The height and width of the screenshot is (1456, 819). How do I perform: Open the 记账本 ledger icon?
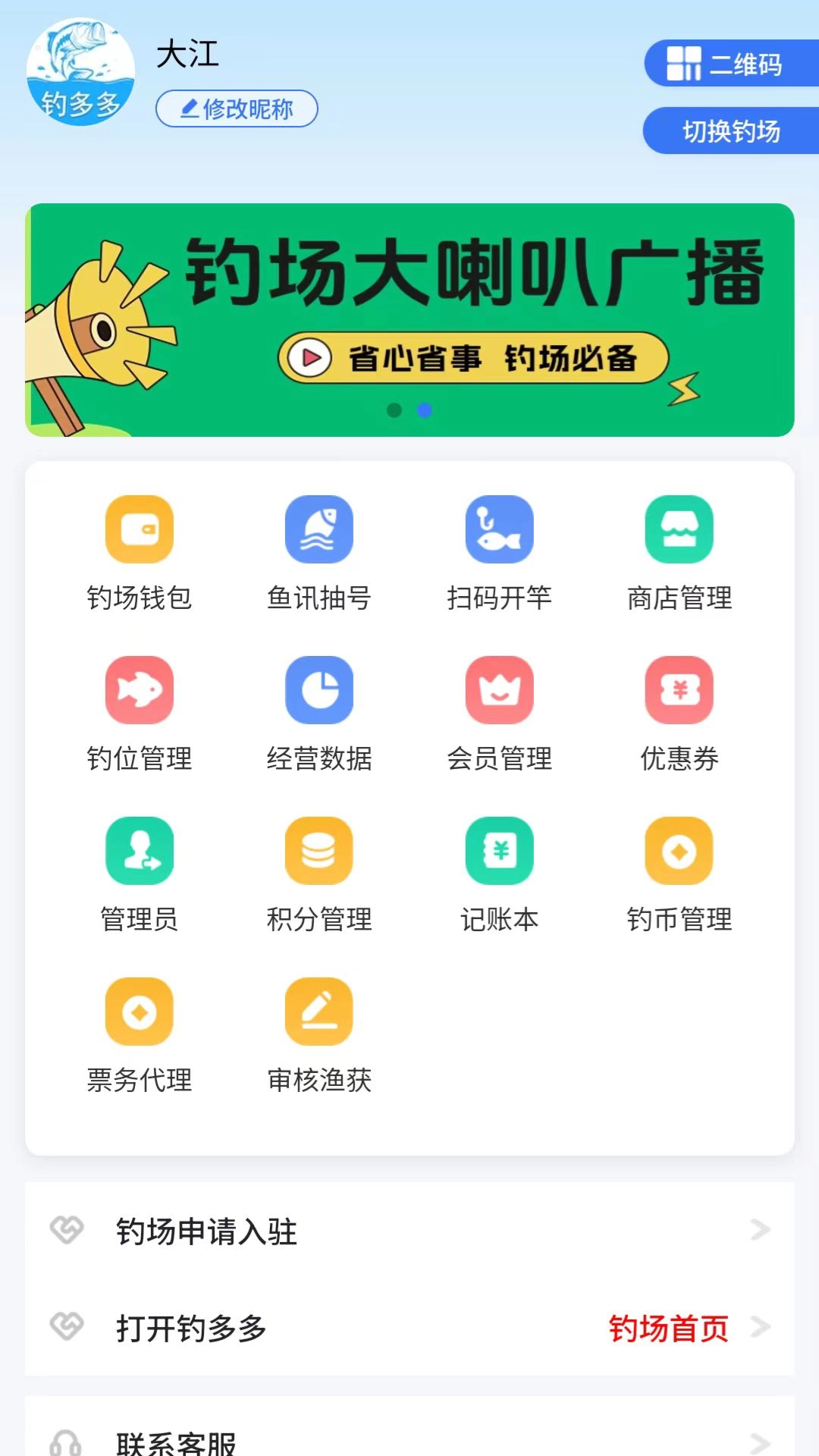coord(499,851)
